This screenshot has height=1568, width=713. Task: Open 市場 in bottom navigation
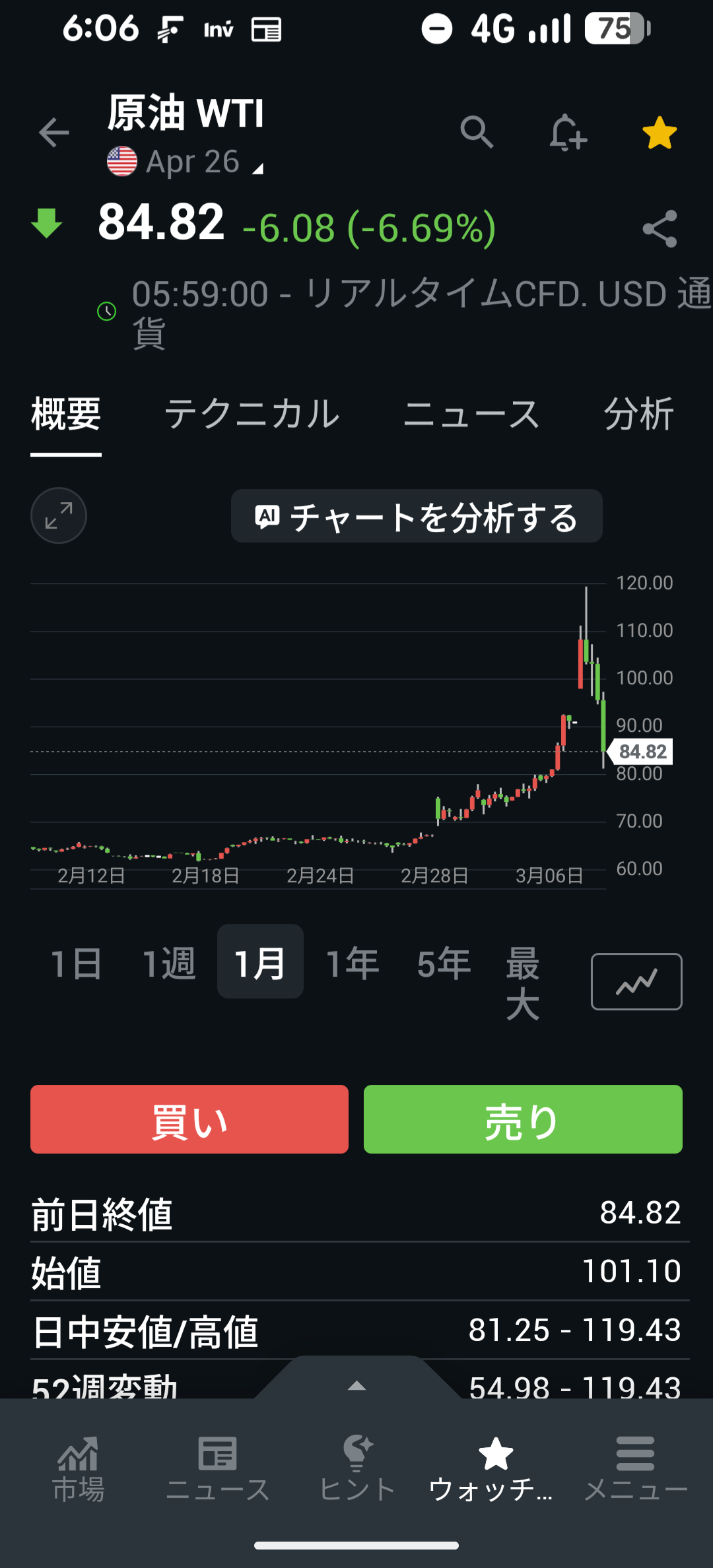click(79, 1469)
